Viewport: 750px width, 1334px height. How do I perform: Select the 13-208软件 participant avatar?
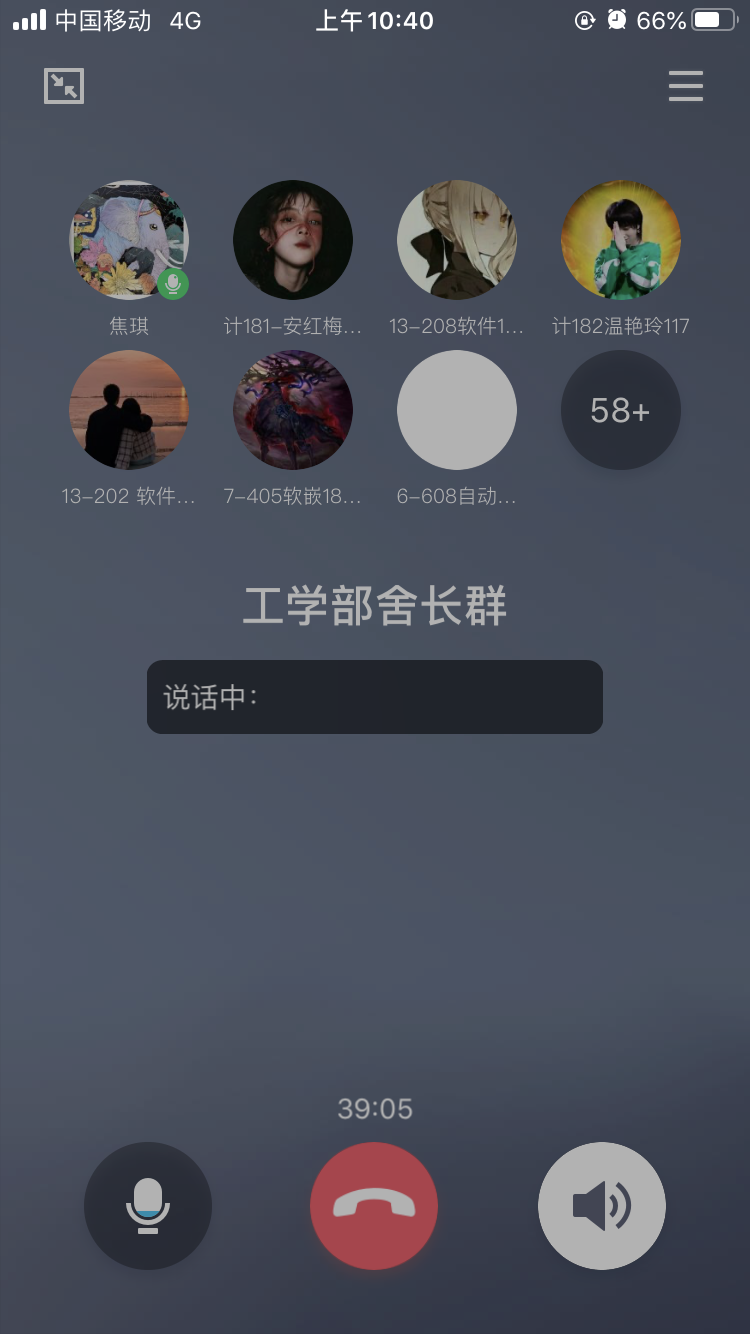tap(457, 240)
